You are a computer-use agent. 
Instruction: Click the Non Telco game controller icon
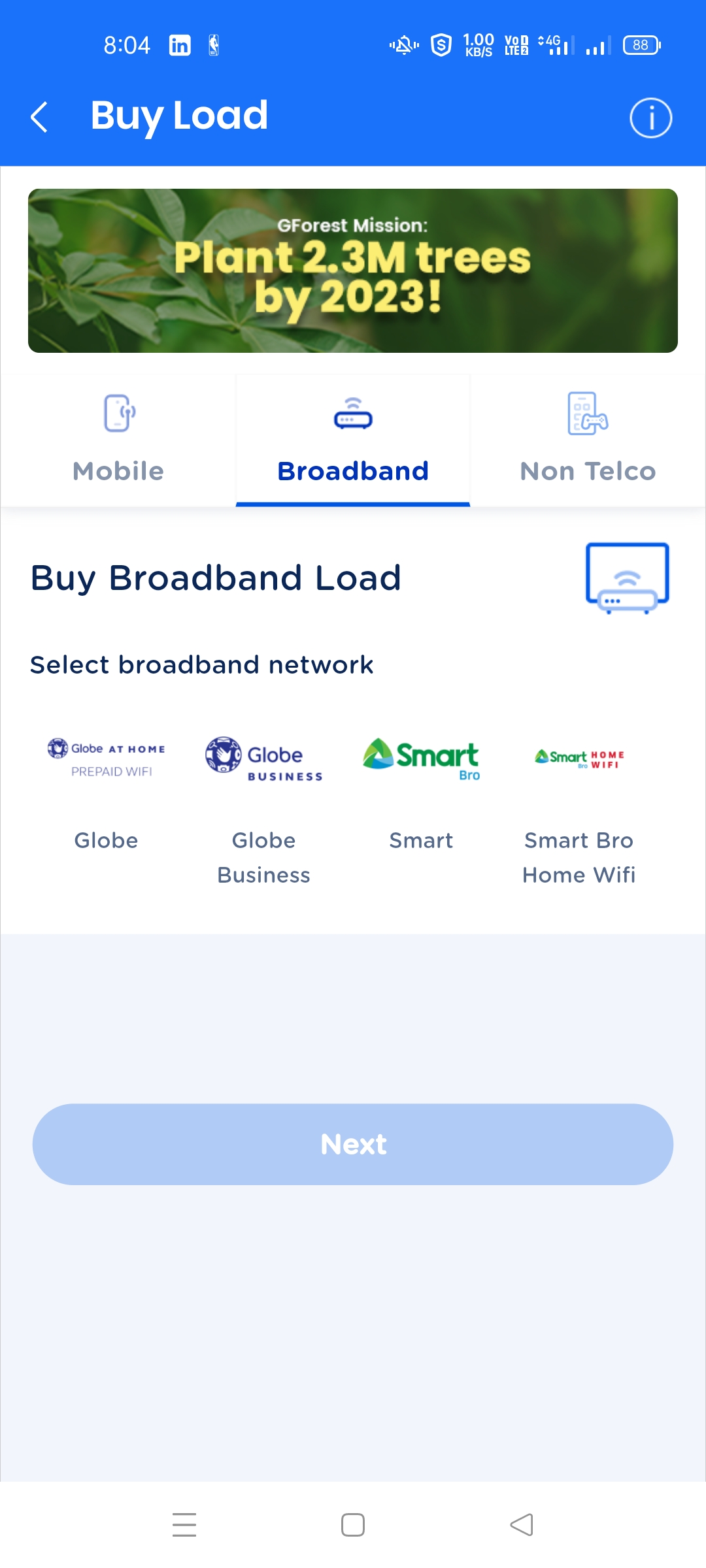point(587,414)
